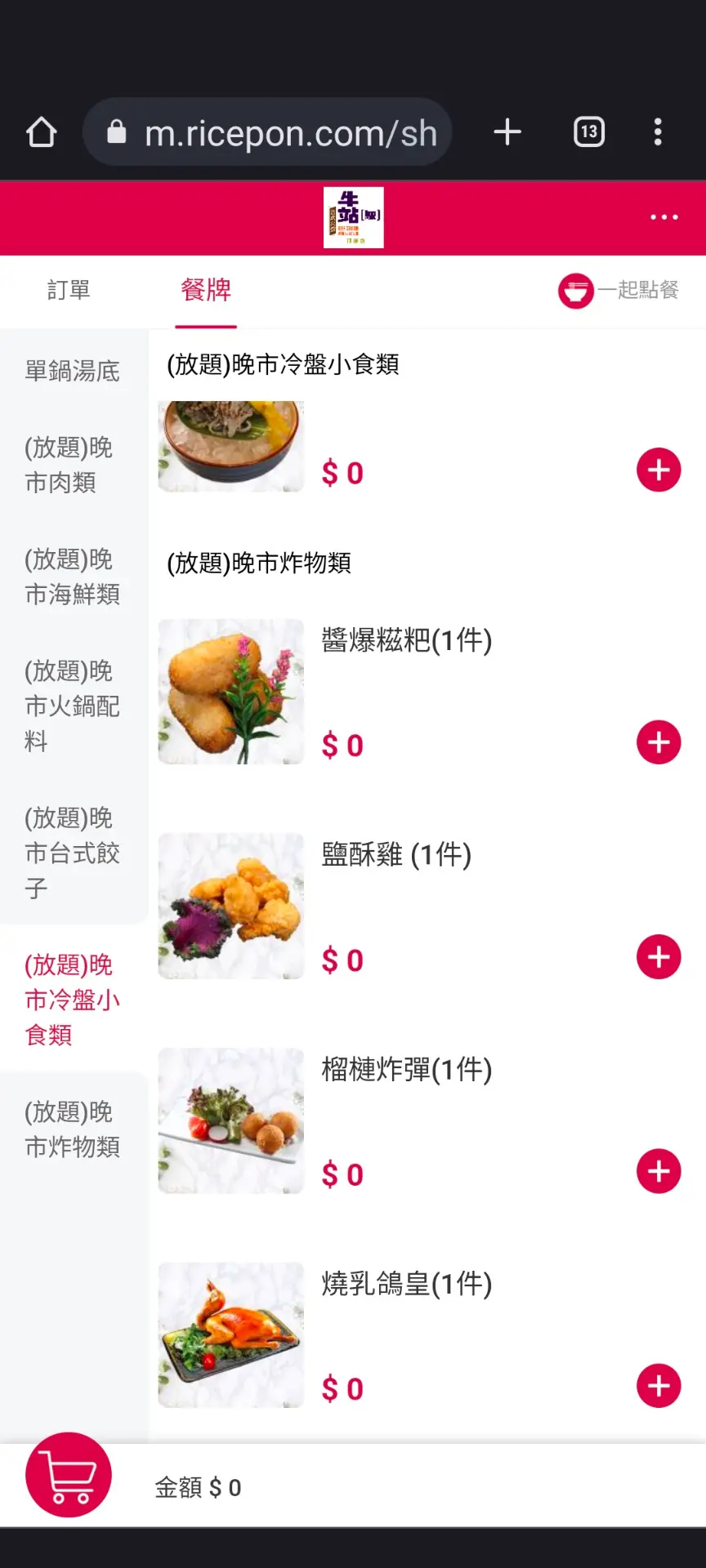Open the 燒乳鴿皇(1件) item picture

point(231,1335)
